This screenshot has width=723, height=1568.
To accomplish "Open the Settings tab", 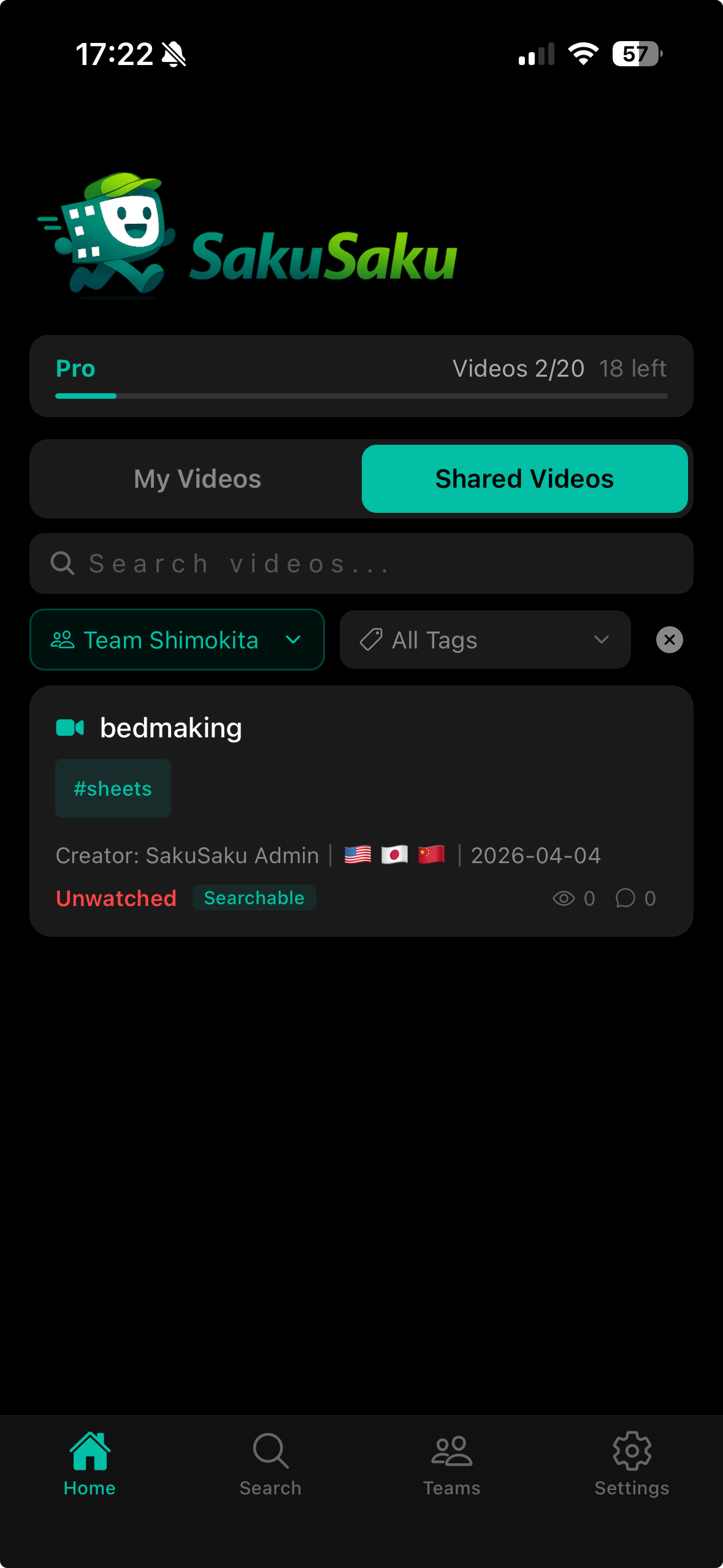I will coord(632,1464).
